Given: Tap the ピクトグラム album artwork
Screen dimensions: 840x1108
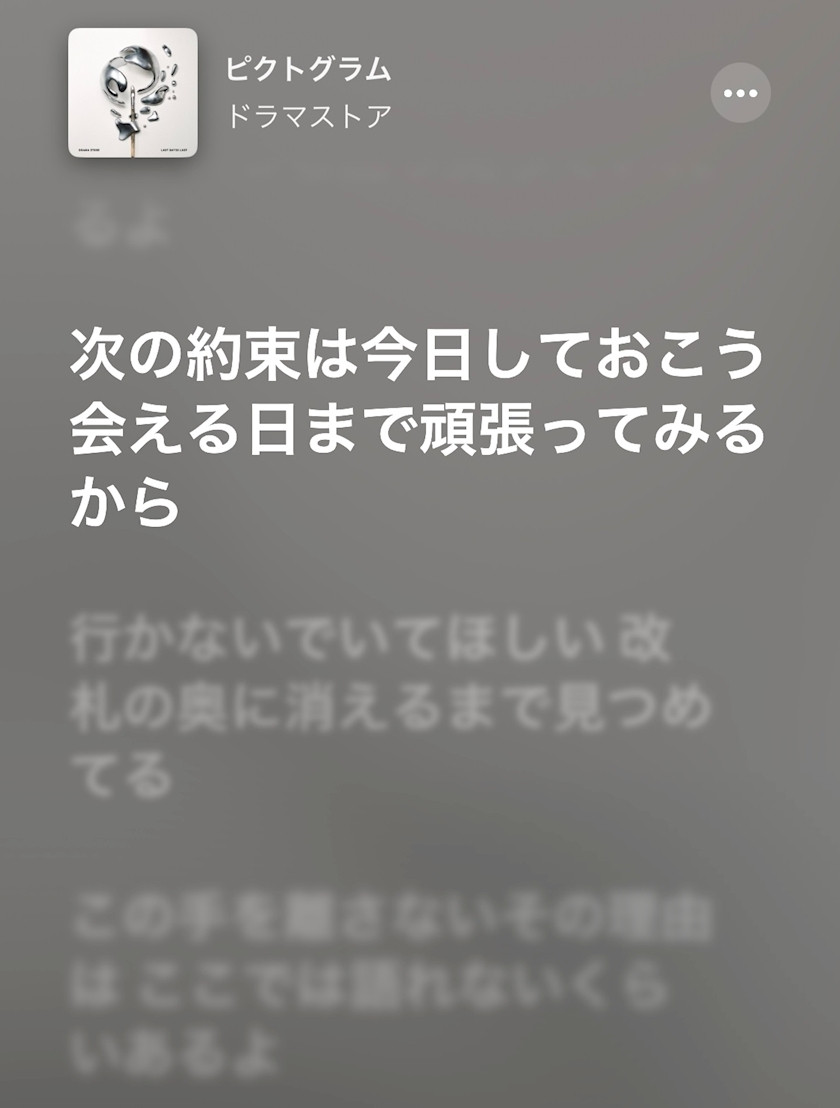Looking at the screenshot, I should pyautogui.click(x=132, y=92).
